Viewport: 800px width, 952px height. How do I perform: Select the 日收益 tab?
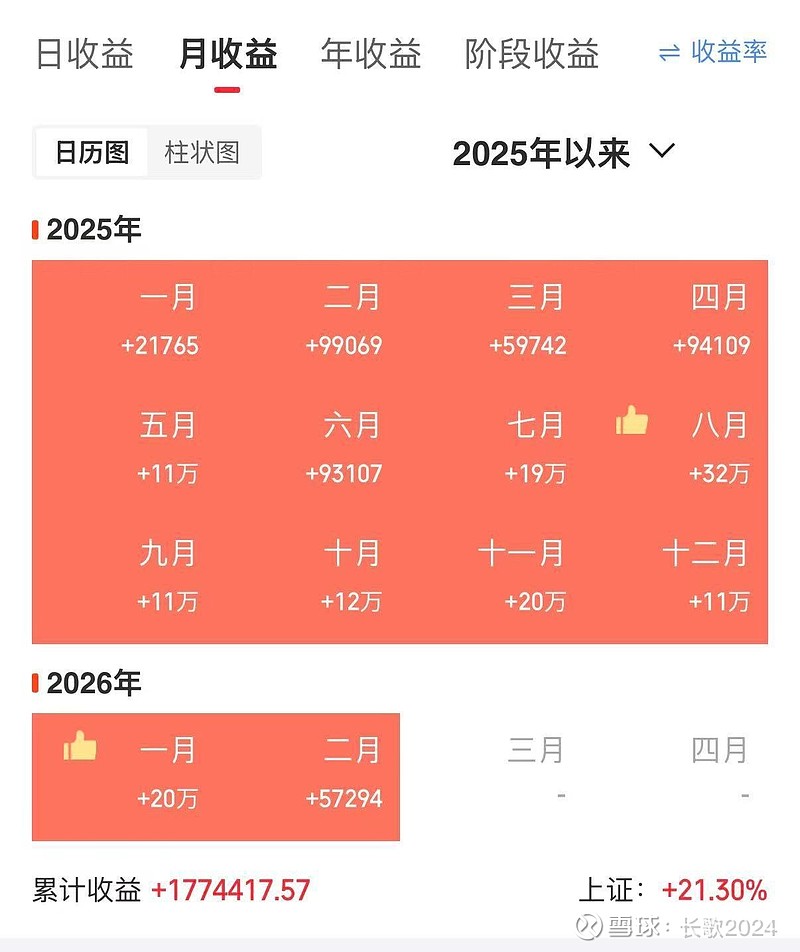click(85, 55)
